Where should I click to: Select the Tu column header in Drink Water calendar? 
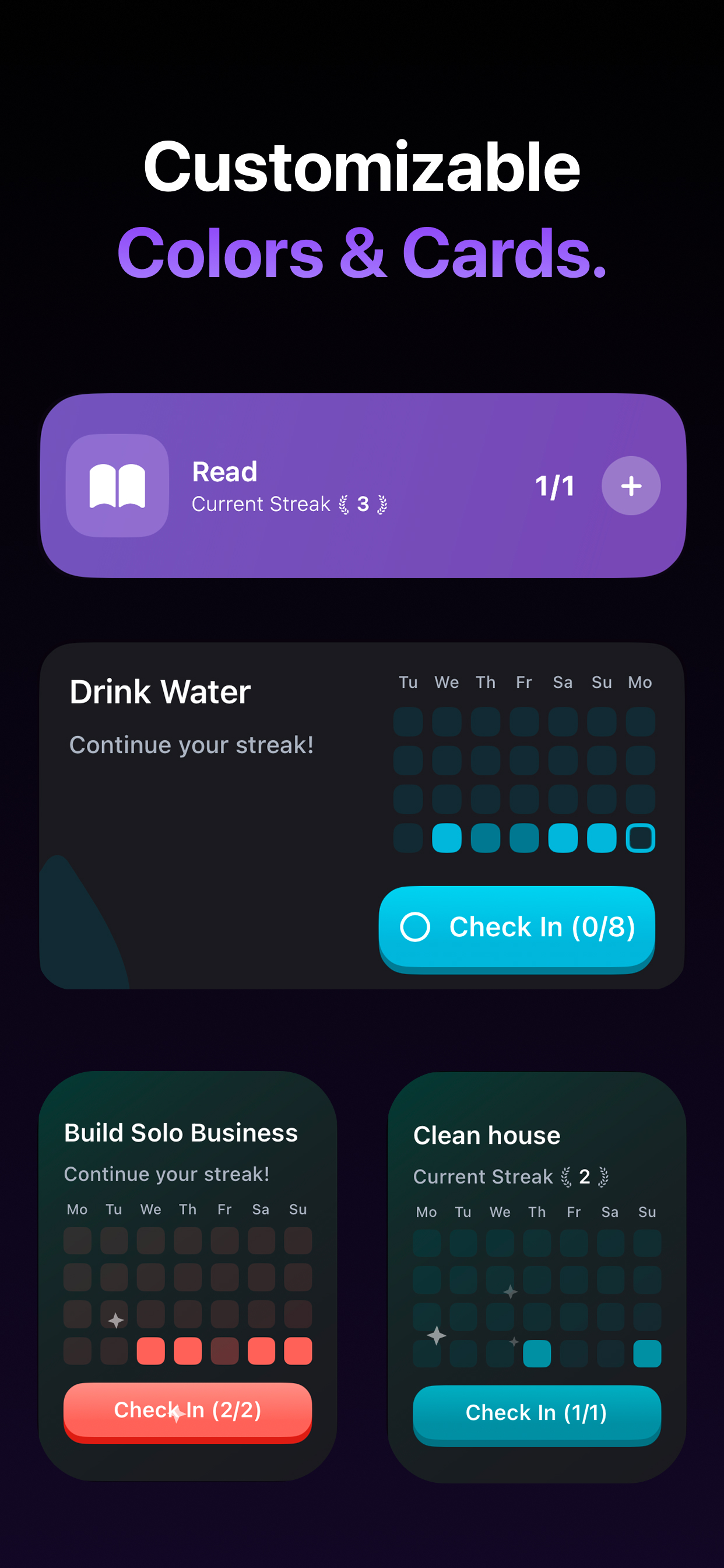(409, 682)
